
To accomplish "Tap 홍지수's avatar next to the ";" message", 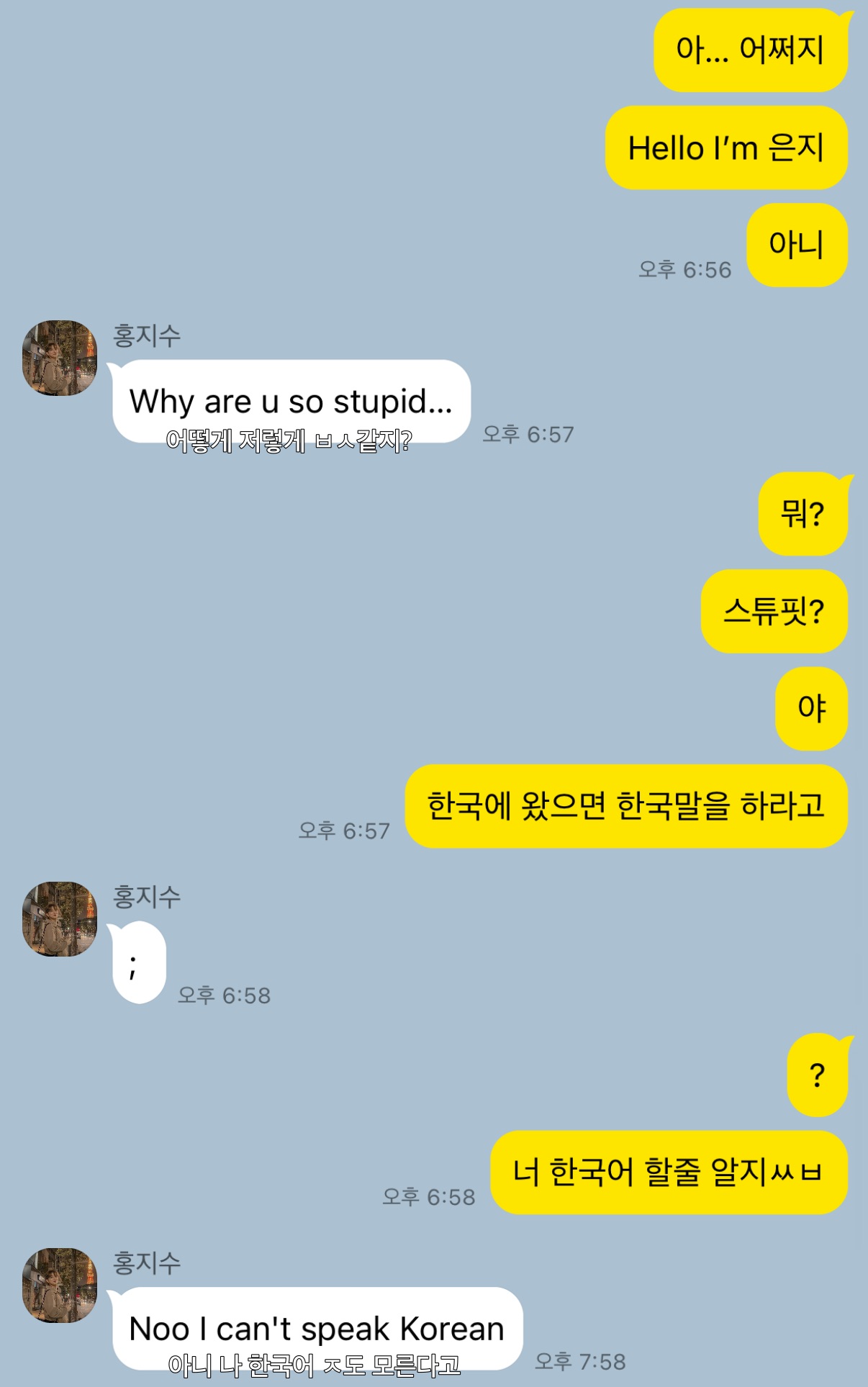I will coord(60,919).
